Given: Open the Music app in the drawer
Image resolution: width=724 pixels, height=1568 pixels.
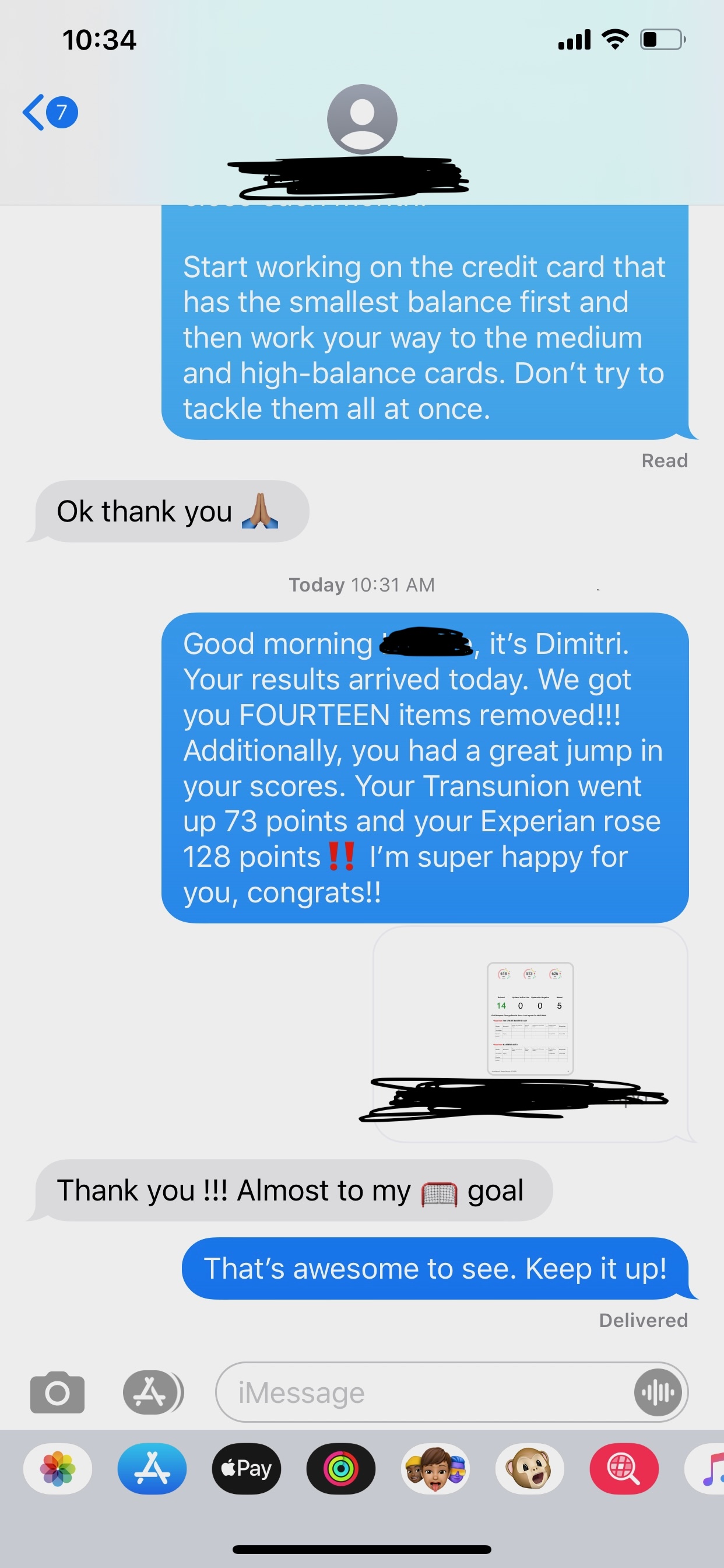Looking at the screenshot, I should click(706, 1469).
